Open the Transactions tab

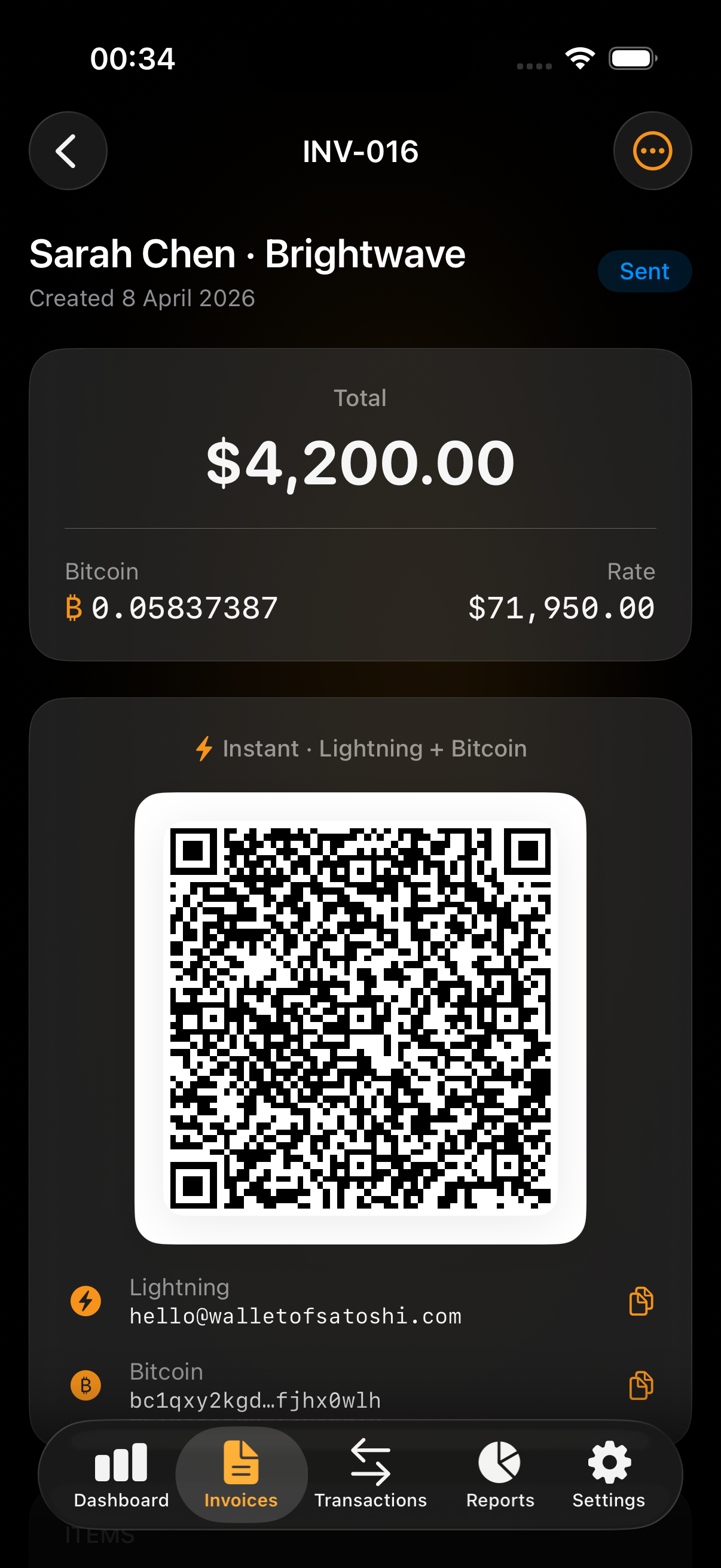(371, 1474)
